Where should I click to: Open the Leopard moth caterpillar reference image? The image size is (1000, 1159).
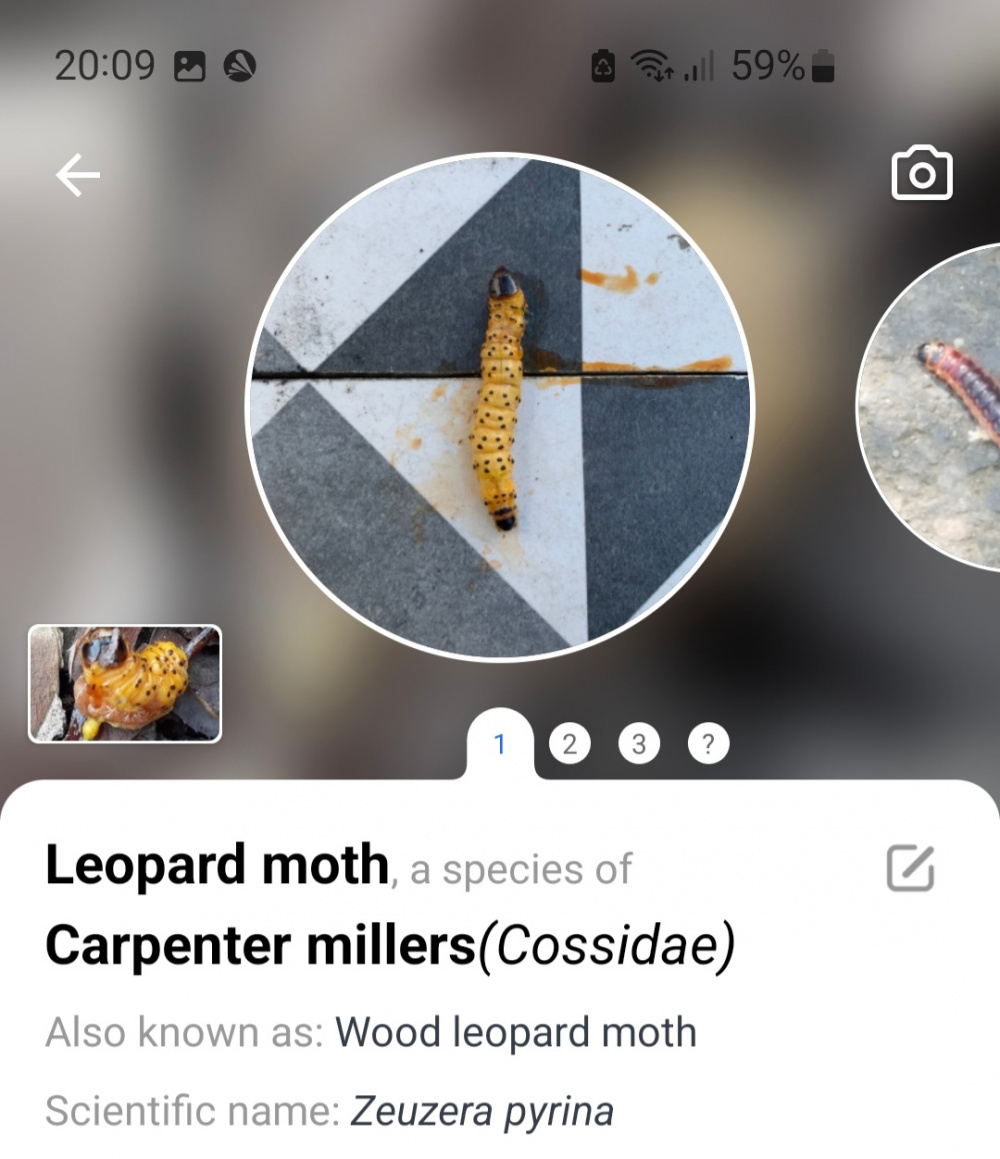click(500, 406)
